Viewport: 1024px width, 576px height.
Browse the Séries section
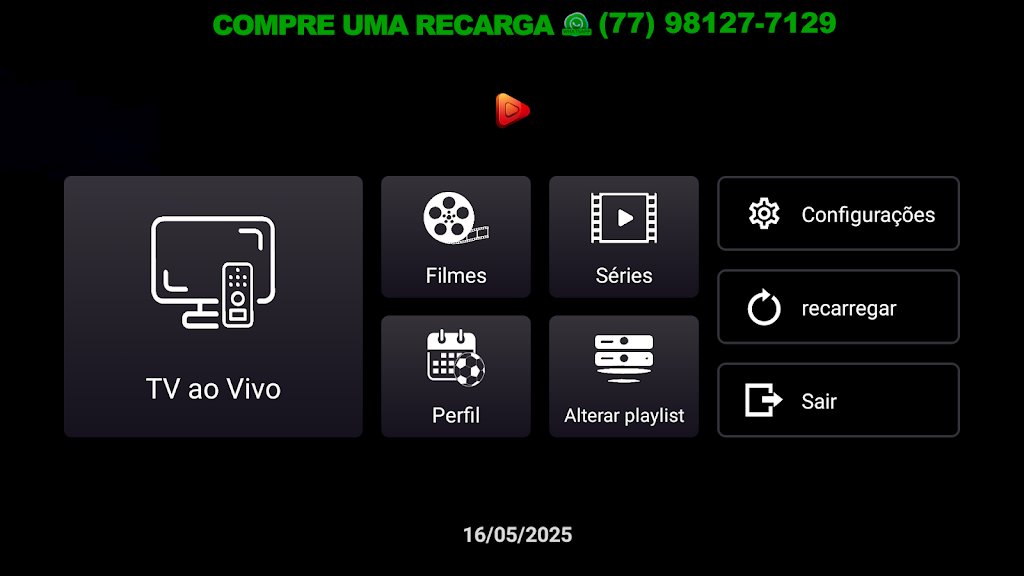[x=624, y=237]
